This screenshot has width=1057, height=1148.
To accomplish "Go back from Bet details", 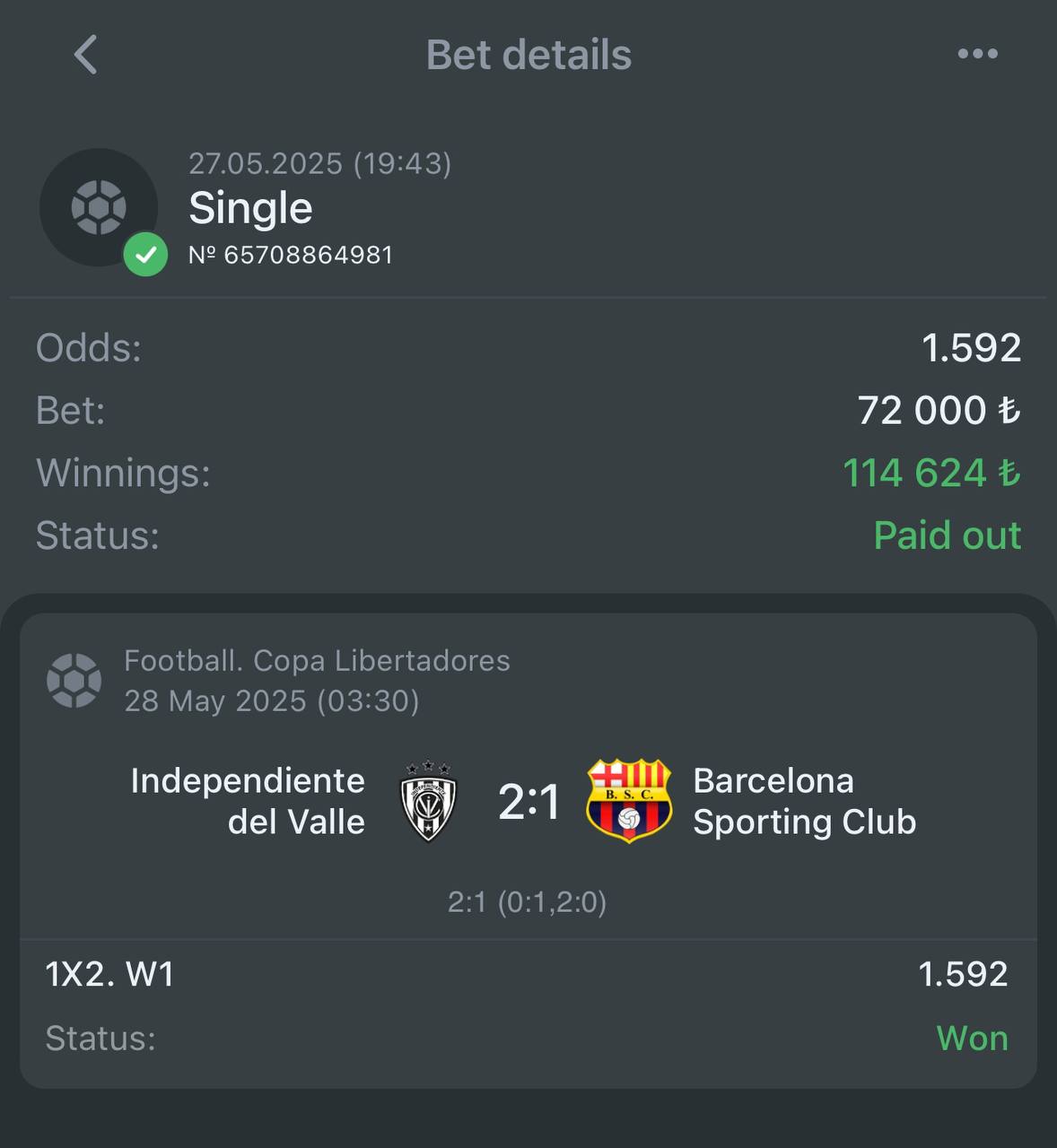I will point(85,55).
